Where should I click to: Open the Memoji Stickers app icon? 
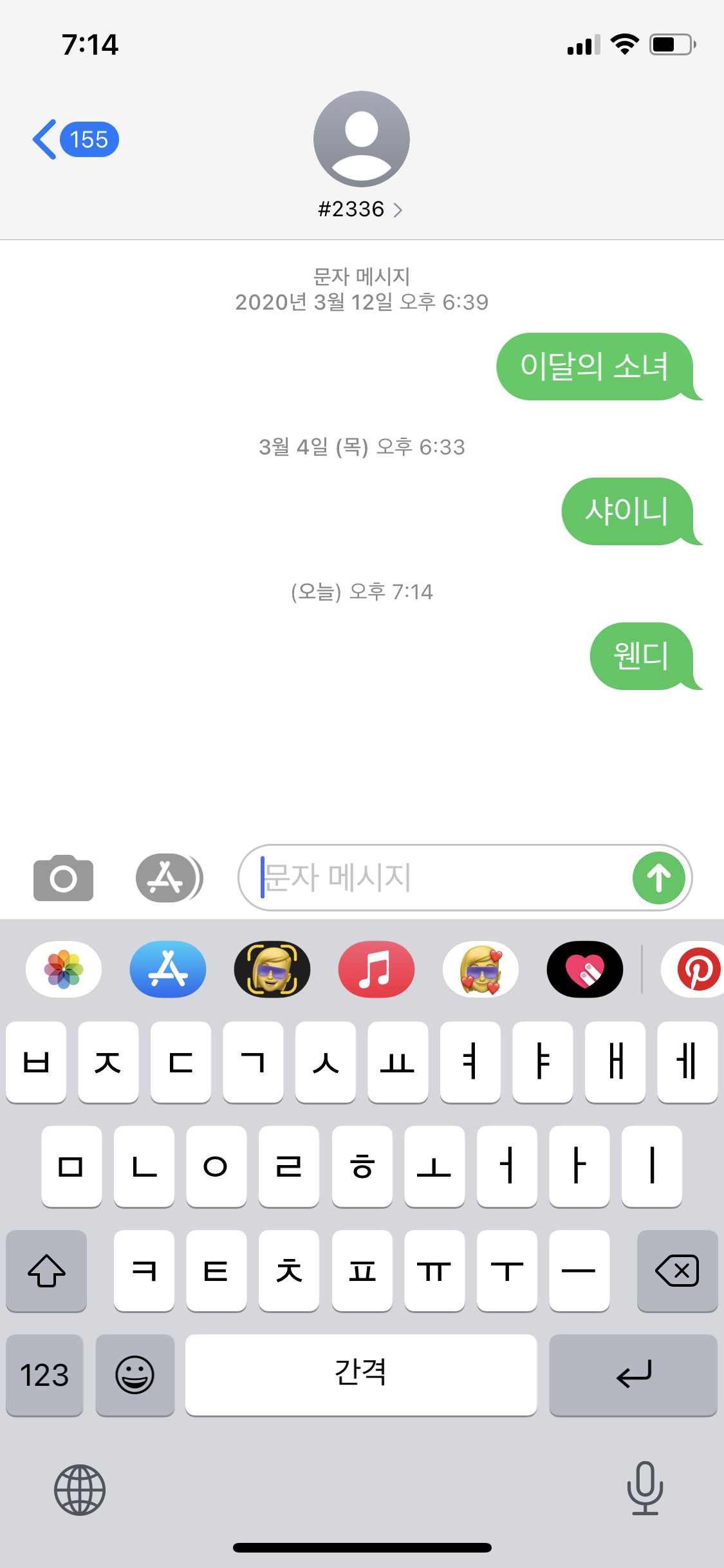480,969
